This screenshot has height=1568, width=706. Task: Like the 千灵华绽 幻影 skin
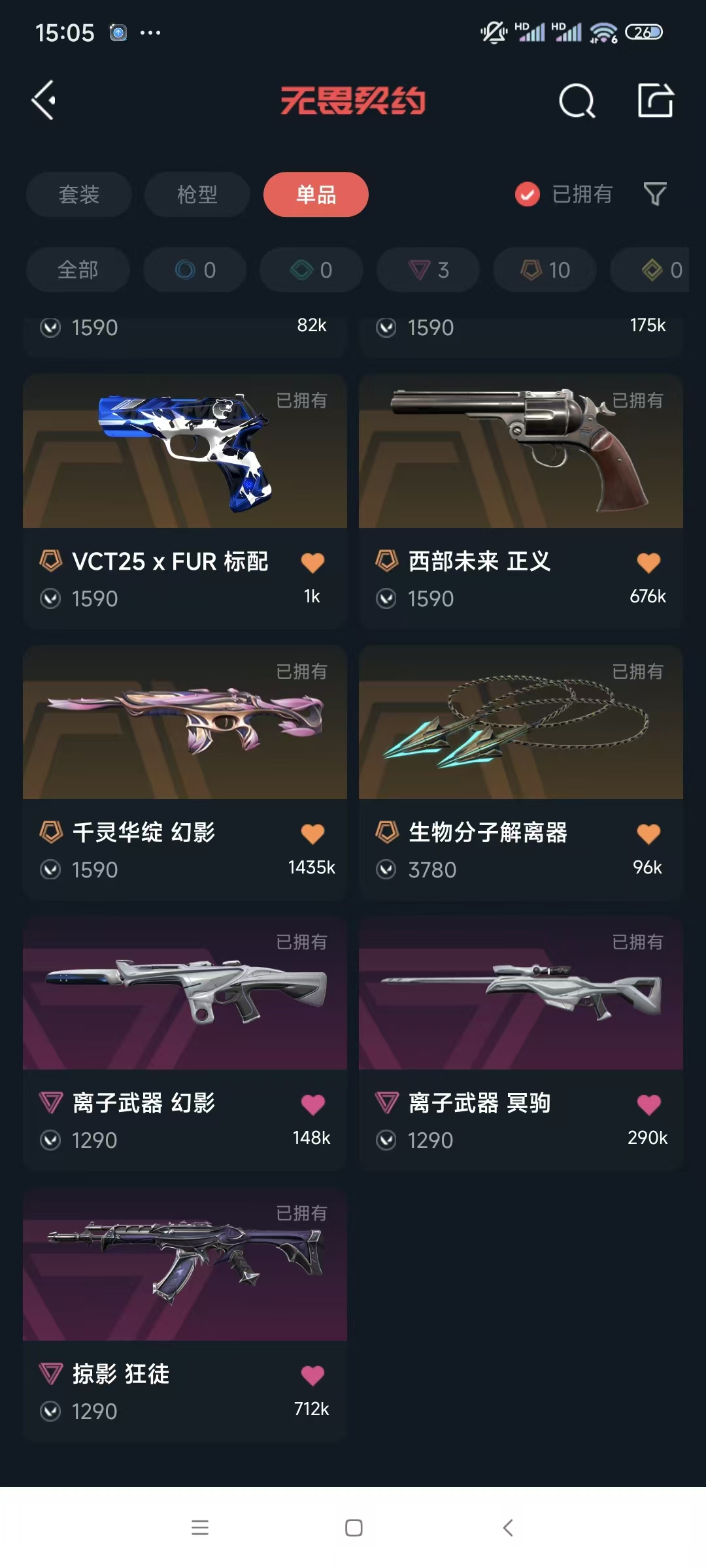(312, 833)
